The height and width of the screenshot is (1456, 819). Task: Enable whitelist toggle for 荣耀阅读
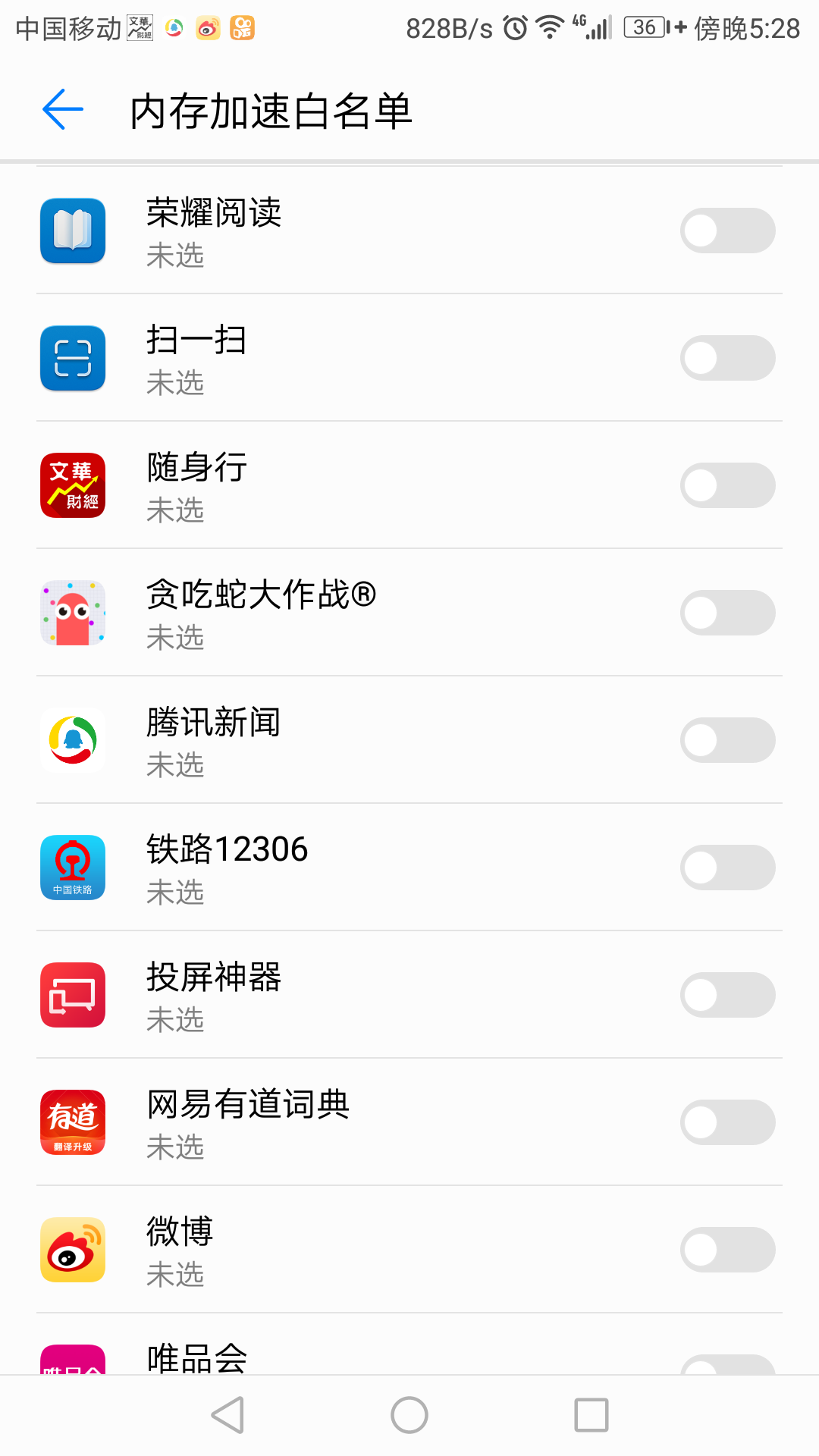[x=727, y=231]
